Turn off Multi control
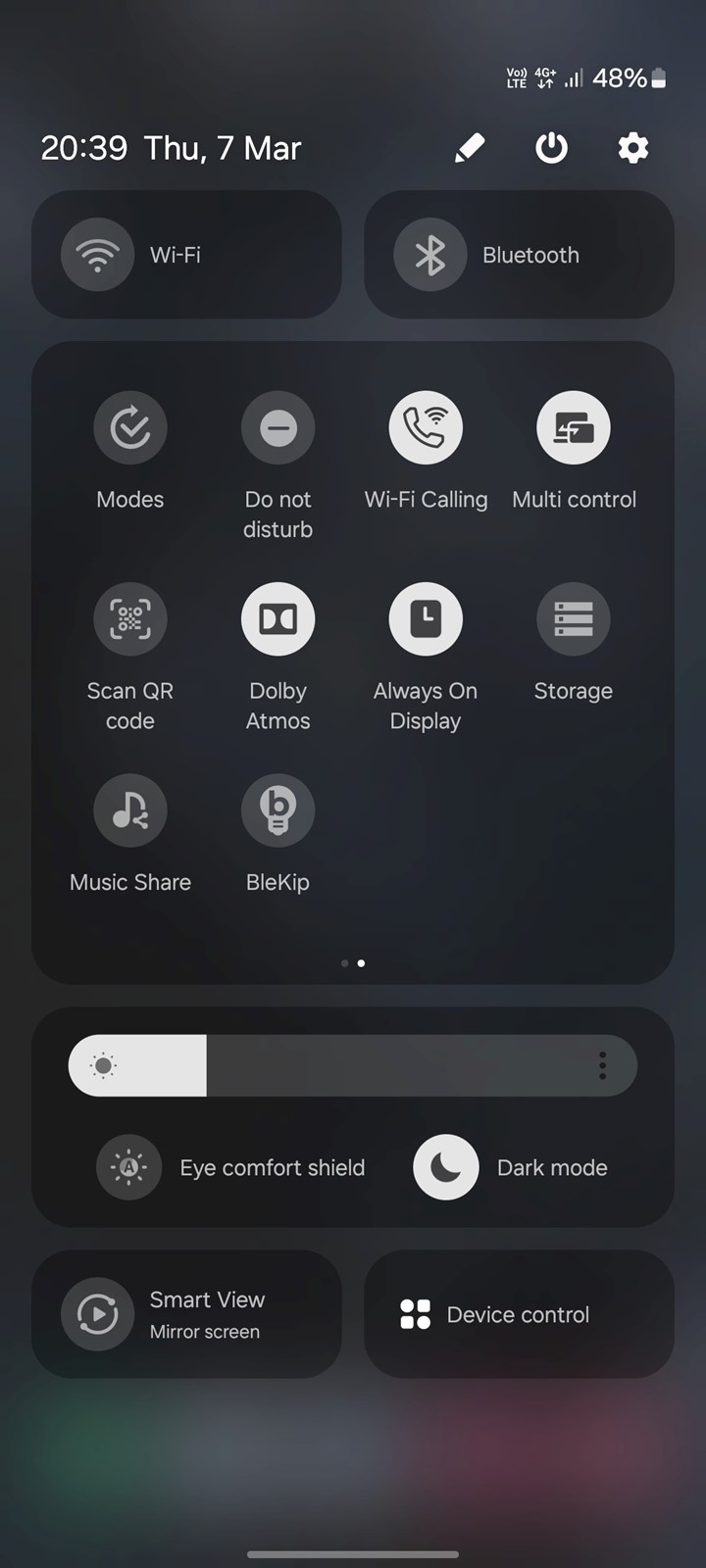Screen dimensions: 706x1568 (574, 428)
